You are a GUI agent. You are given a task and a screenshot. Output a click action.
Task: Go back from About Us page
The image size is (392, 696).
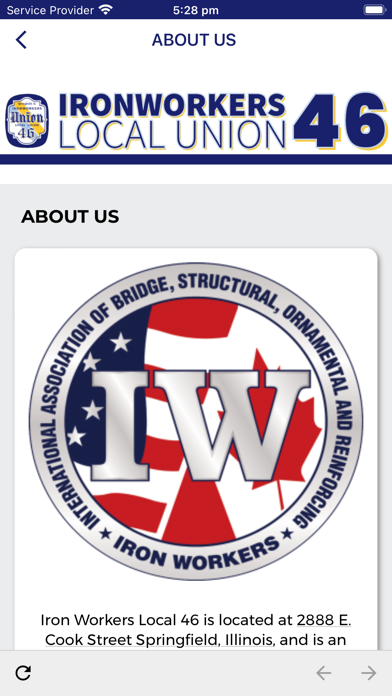point(21,40)
